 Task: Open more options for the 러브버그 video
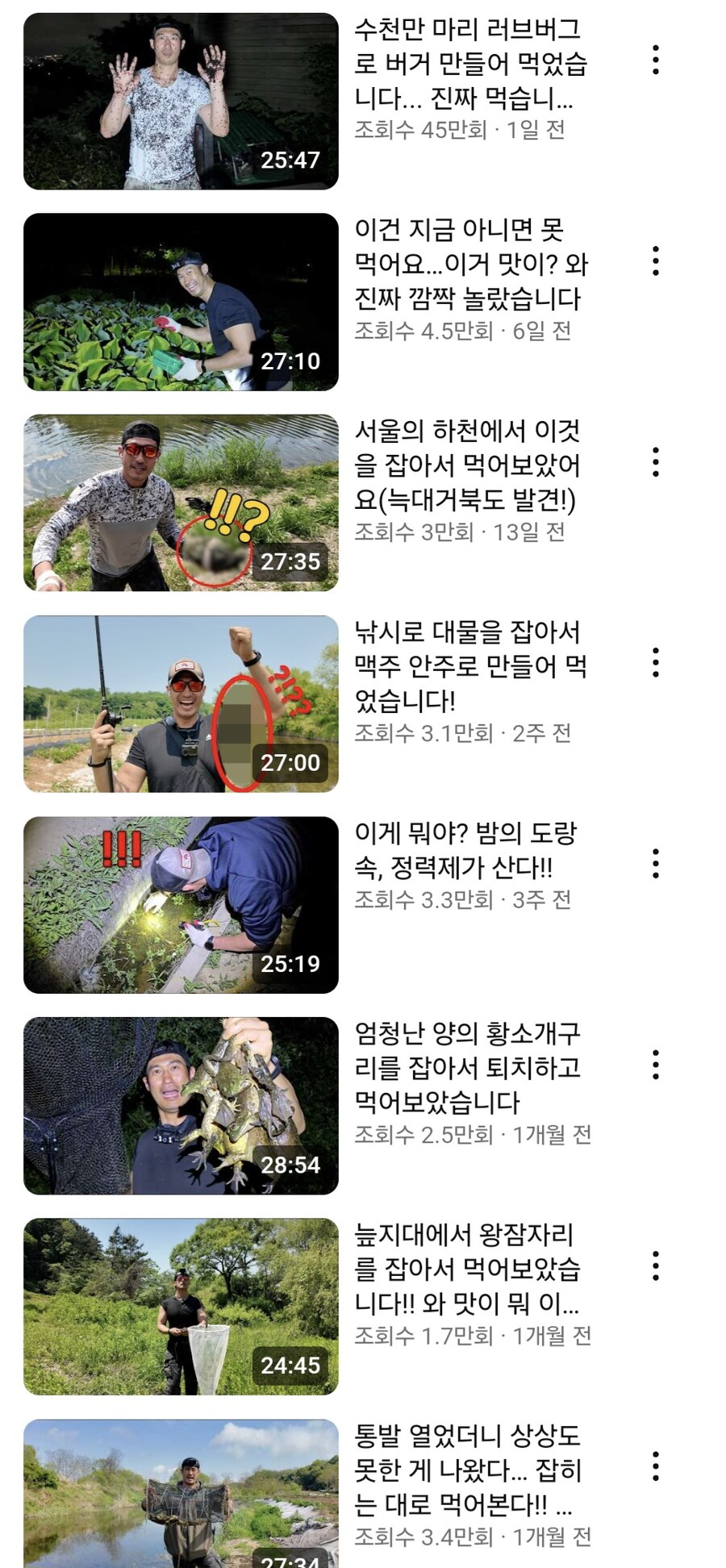point(656,60)
